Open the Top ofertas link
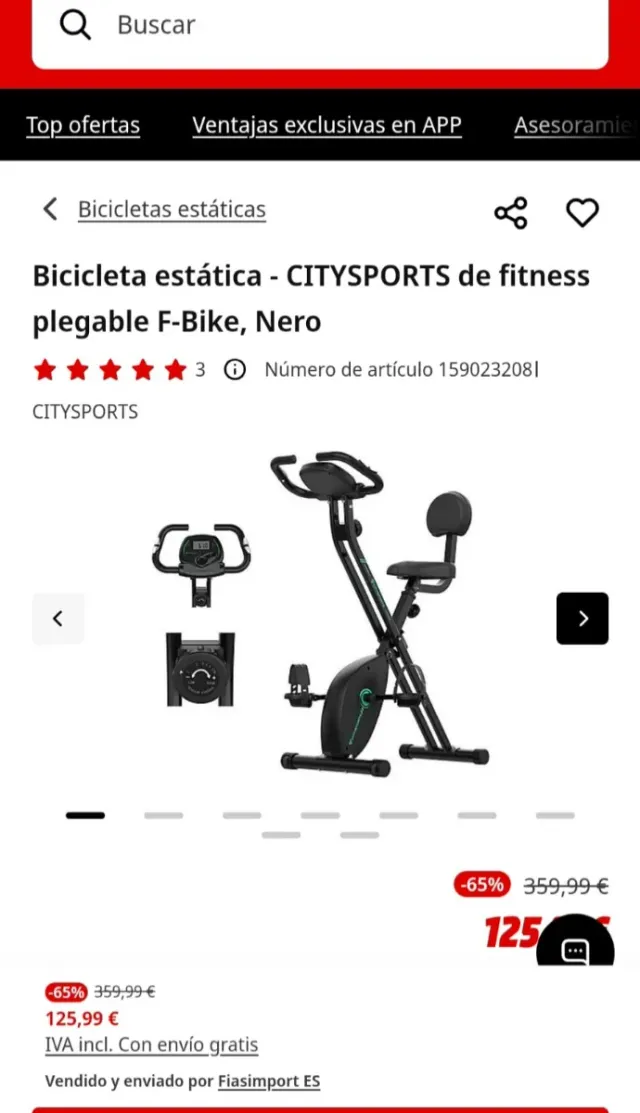This screenshot has height=1113, width=640. [83, 125]
